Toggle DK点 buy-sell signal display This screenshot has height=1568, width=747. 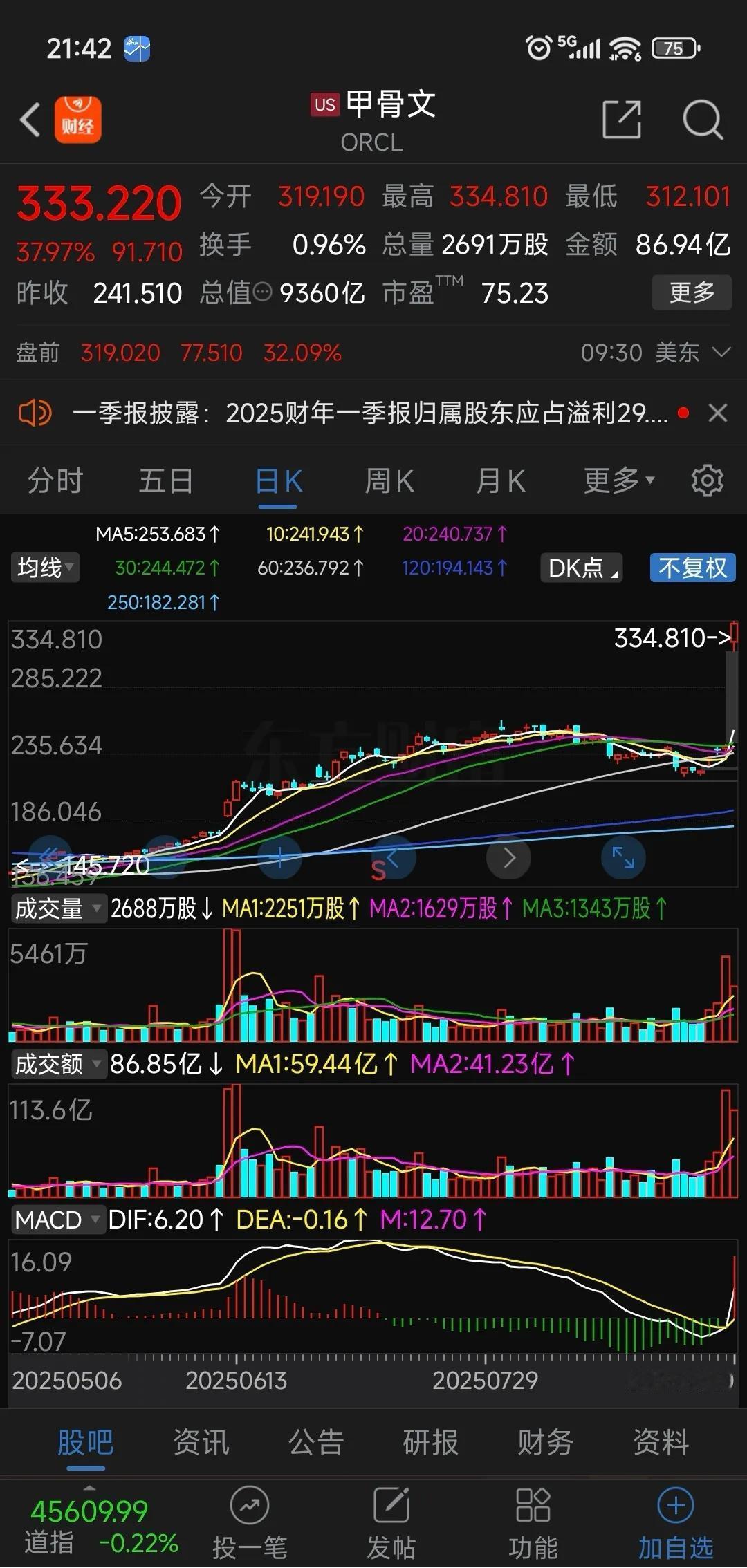(581, 568)
